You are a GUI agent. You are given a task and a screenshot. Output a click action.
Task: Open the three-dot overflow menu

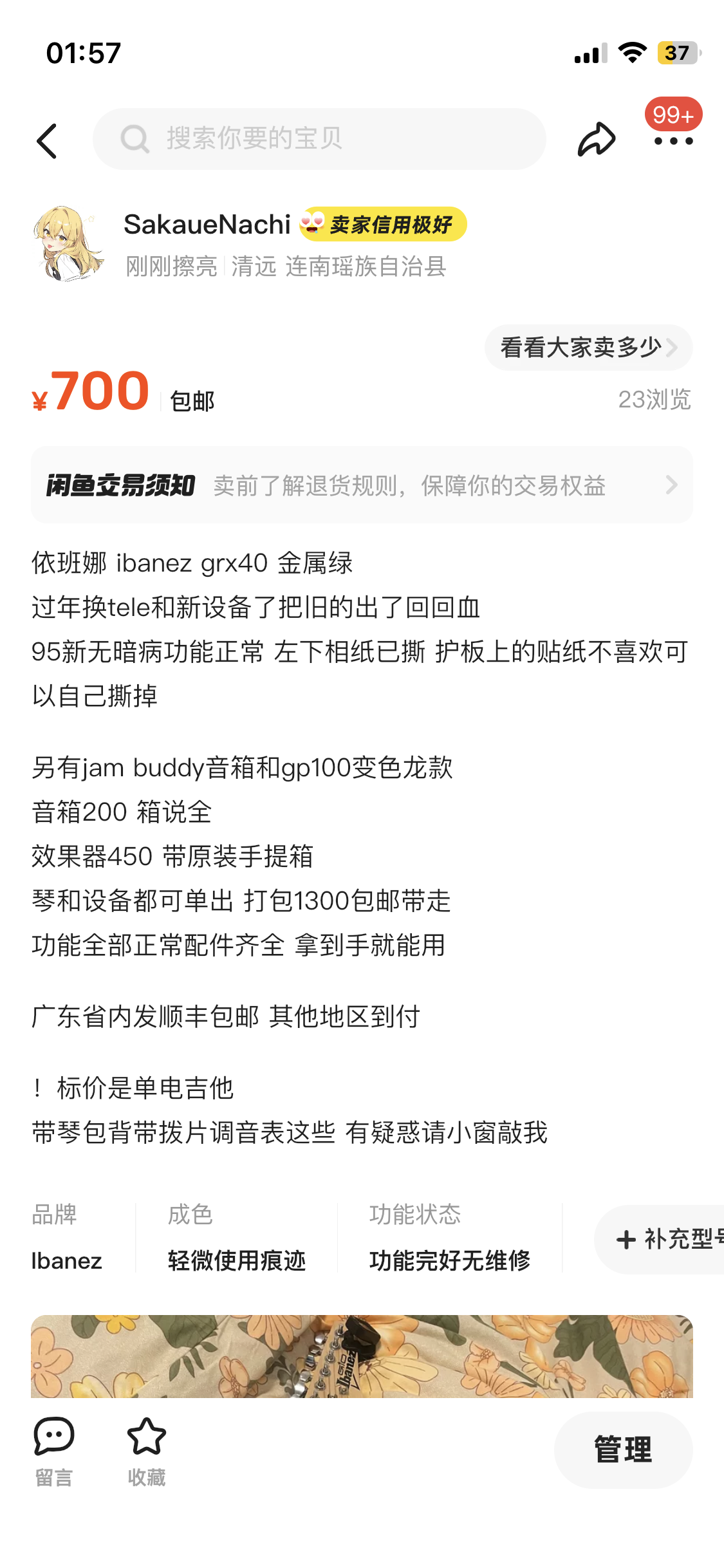[x=673, y=140]
